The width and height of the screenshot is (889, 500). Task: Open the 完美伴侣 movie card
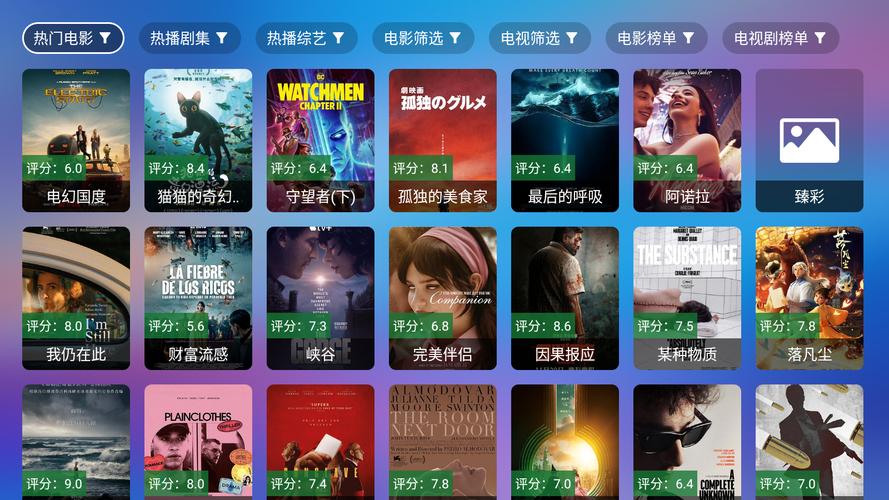tap(443, 298)
